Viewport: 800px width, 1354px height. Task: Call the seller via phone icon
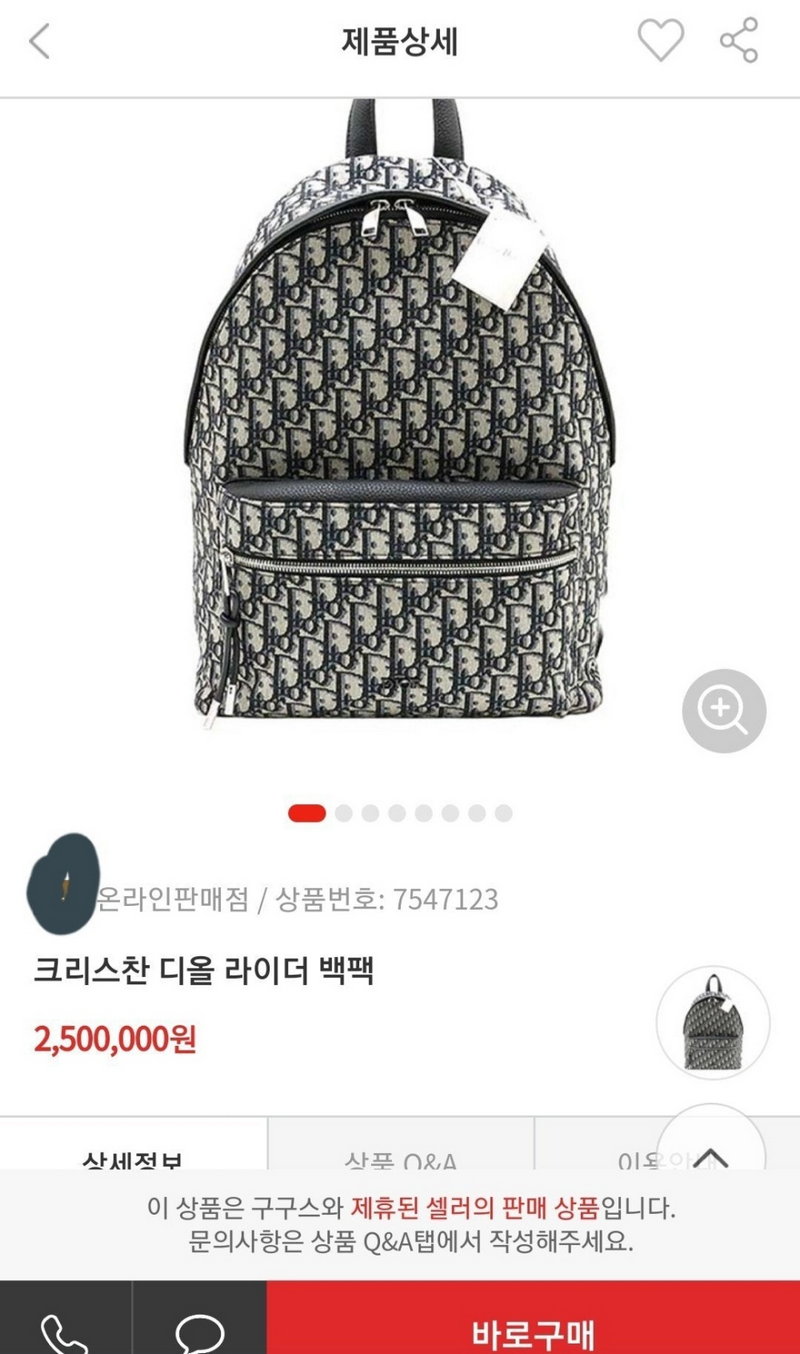(x=65, y=1332)
